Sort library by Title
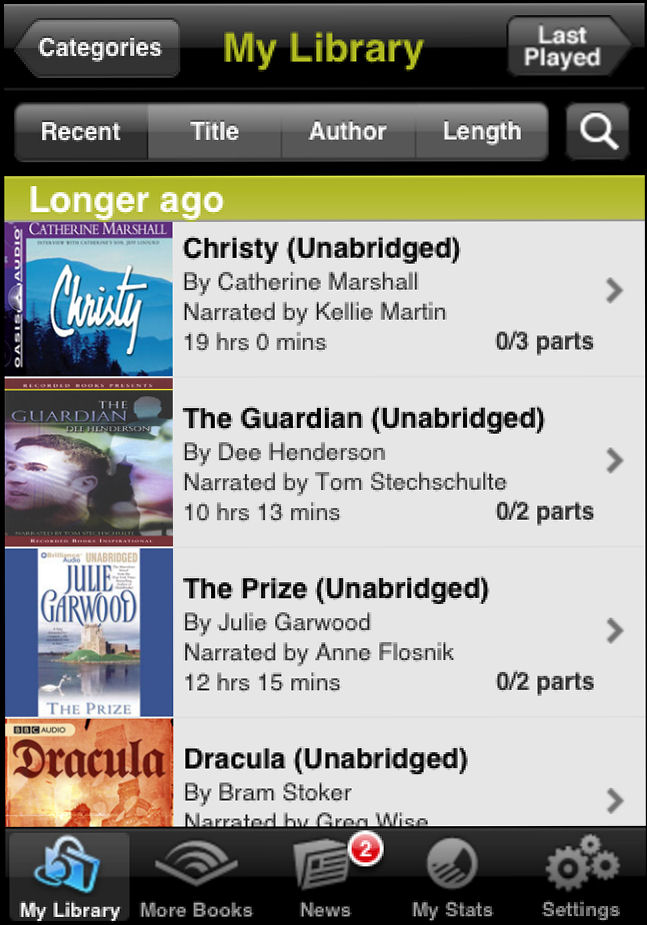The image size is (647, 925). point(214,132)
